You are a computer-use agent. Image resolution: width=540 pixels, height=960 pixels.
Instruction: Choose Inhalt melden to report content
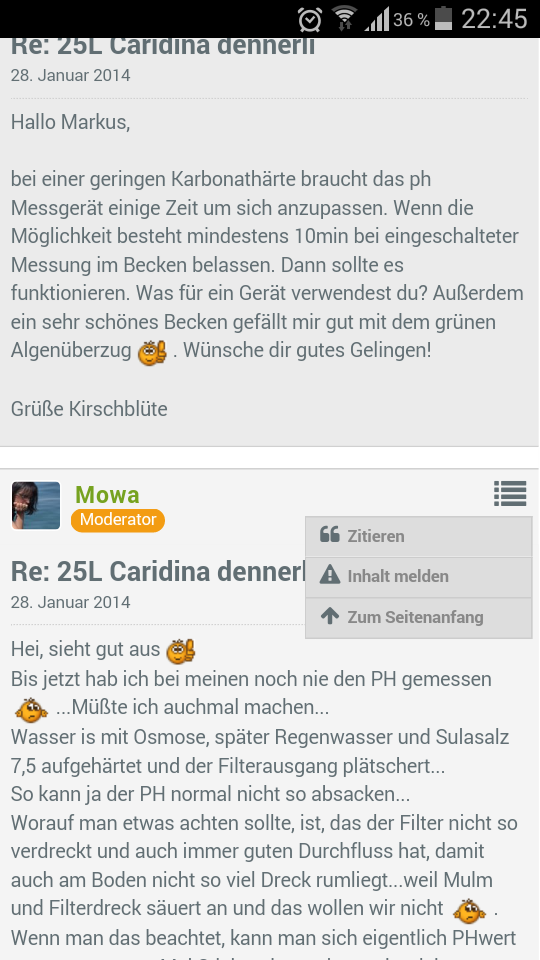(x=419, y=577)
